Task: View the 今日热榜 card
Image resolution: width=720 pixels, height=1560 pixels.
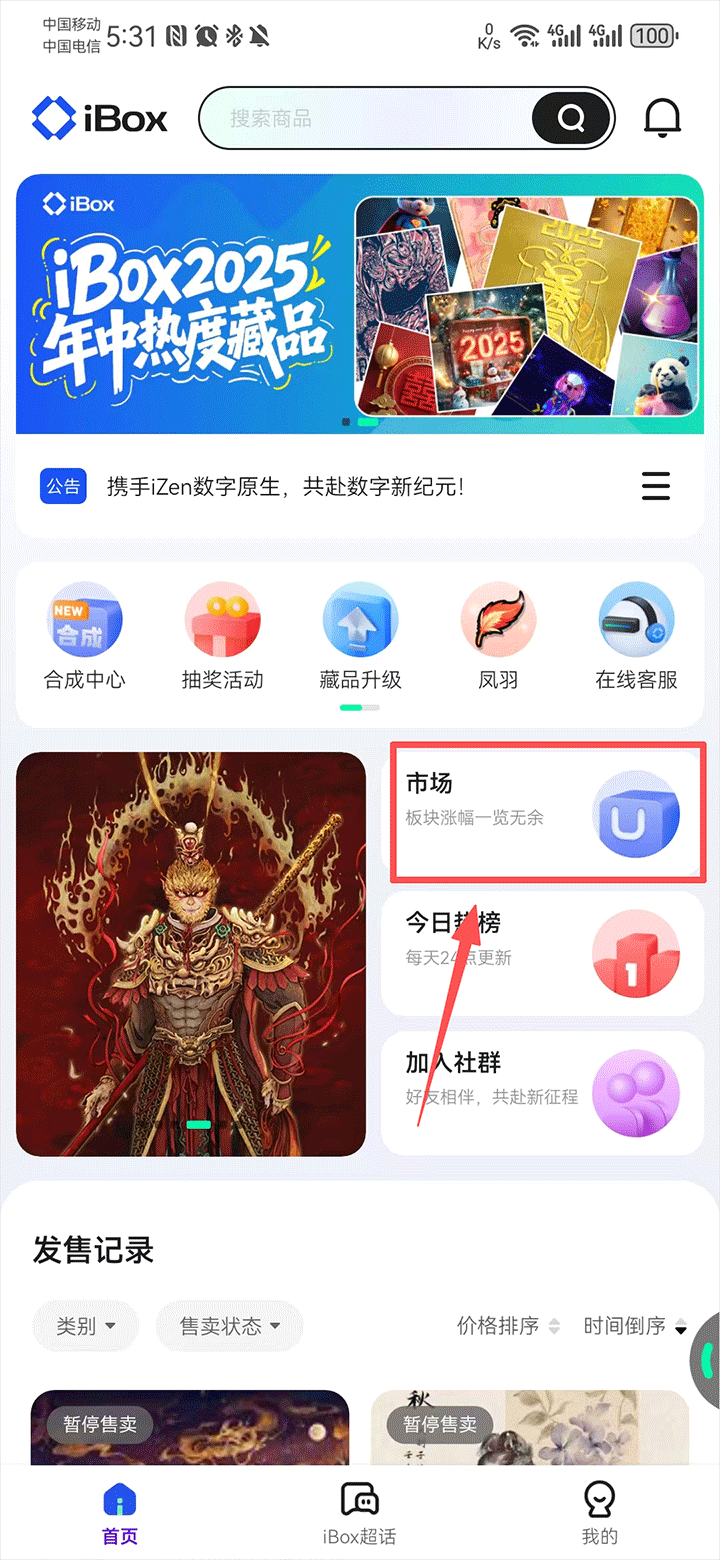Action: coord(543,953)
